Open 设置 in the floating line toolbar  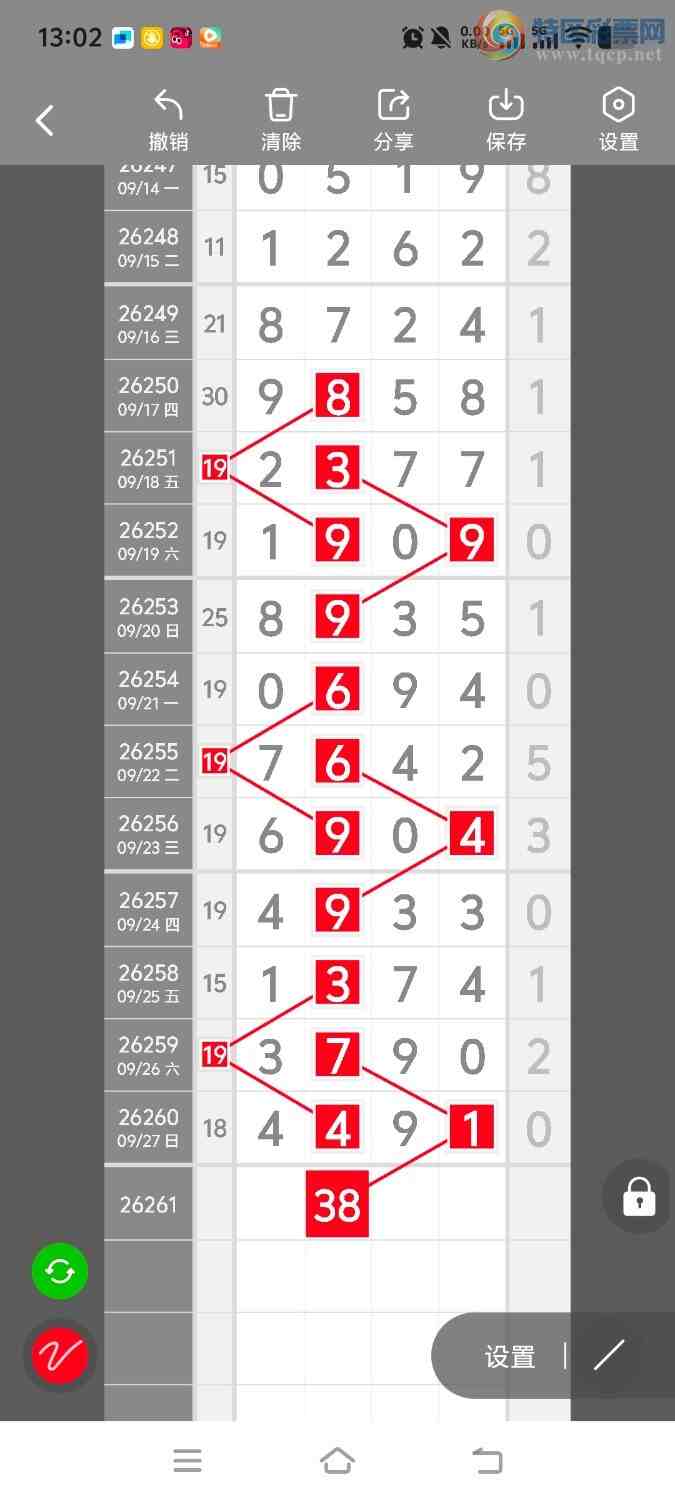(x=510, y=1357)
